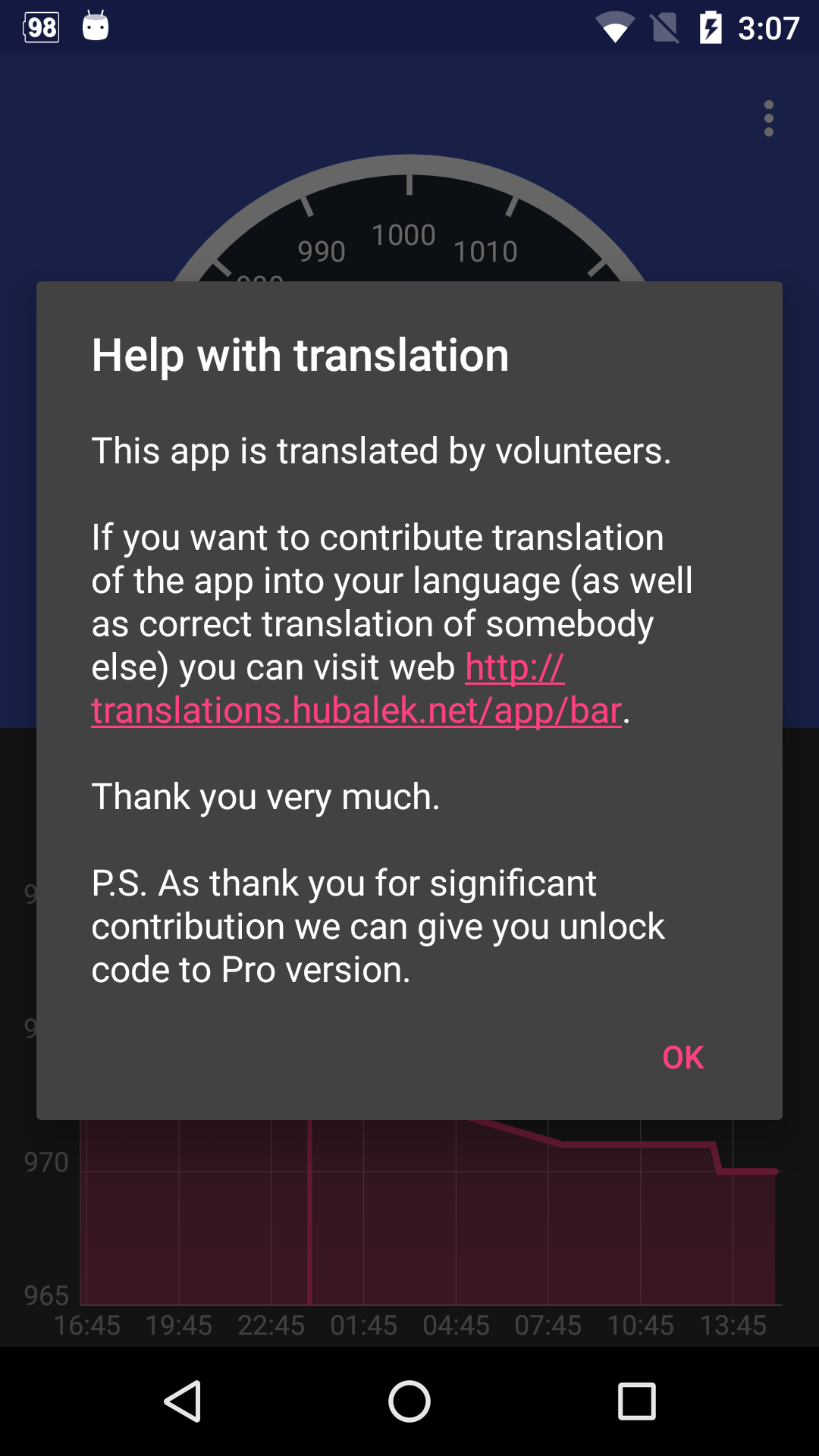
Task: Tap the home button
Action: (x=409, y=1401)
